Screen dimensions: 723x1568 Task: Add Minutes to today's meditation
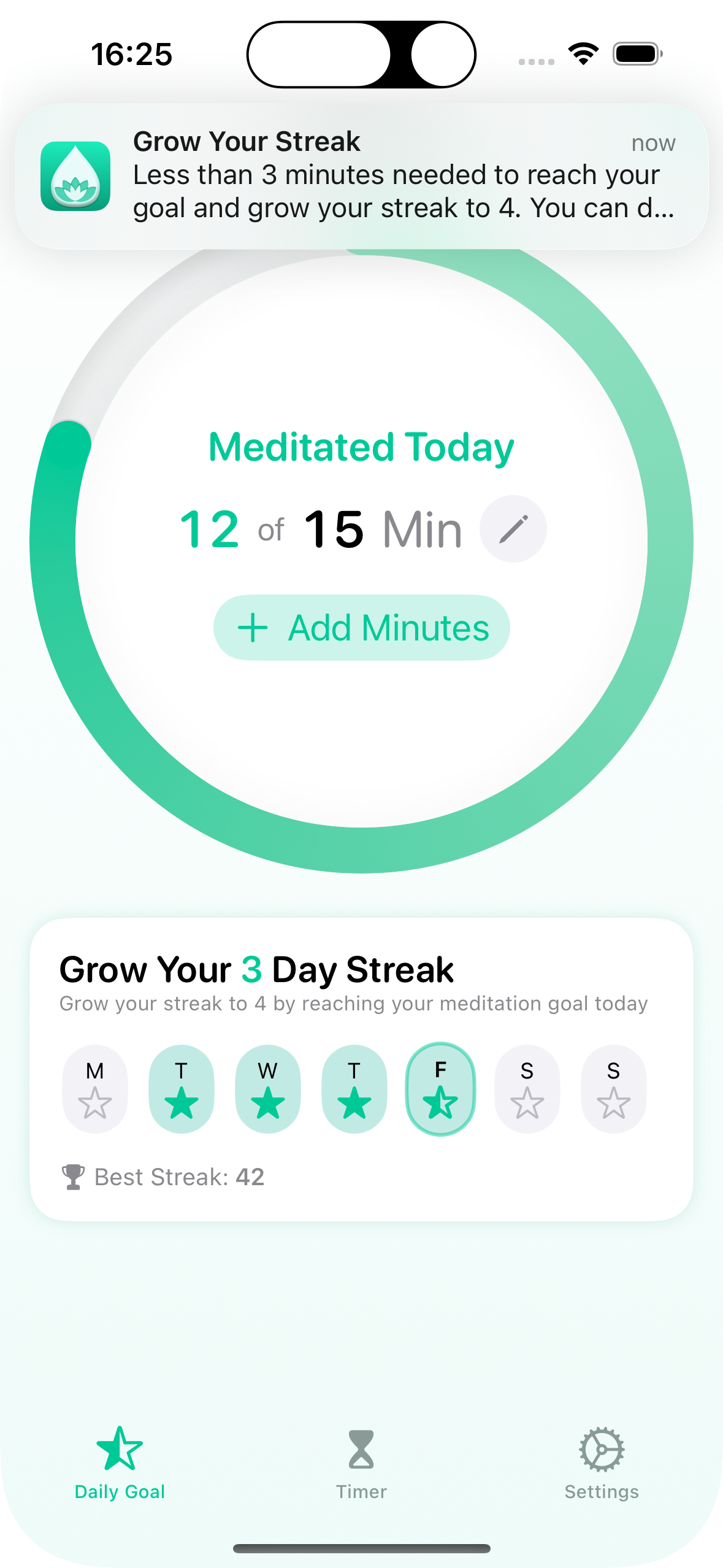pos(362,628)
